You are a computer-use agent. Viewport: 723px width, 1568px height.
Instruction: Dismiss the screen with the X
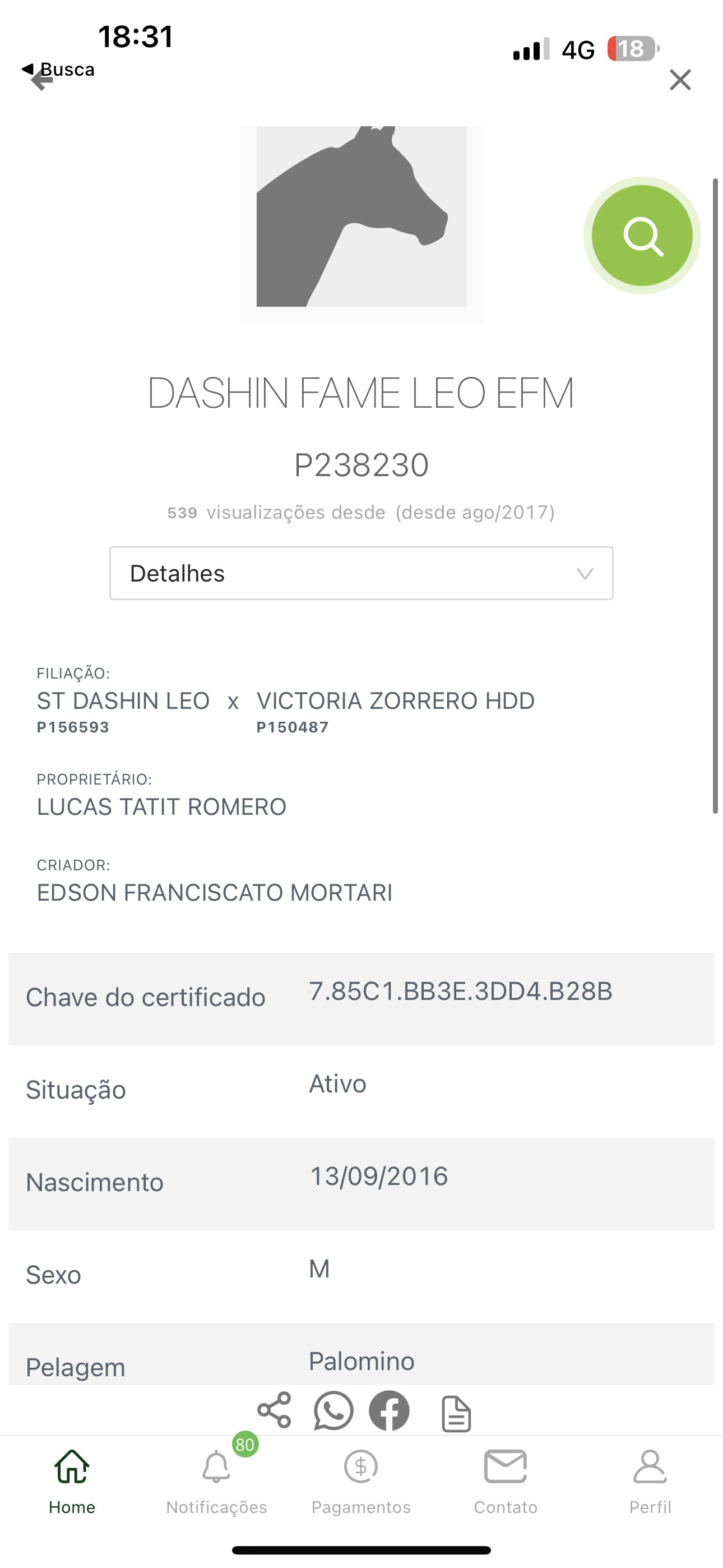[680, 80]
